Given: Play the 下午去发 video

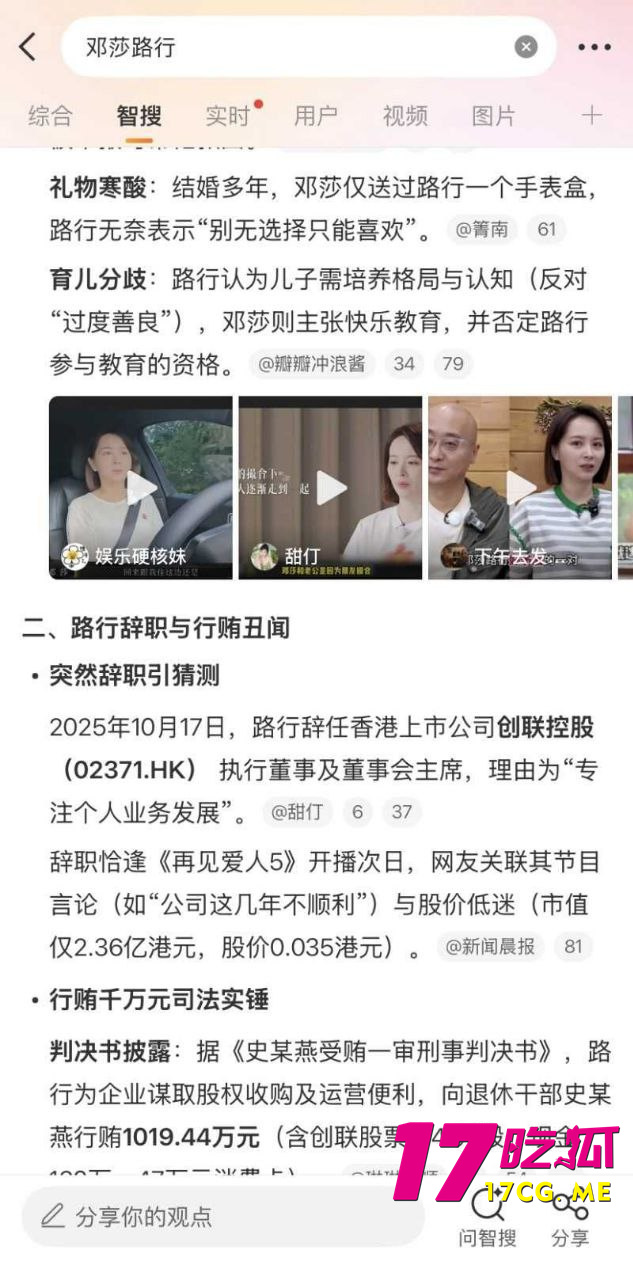Looking at the screenshot, I should 520,487.
